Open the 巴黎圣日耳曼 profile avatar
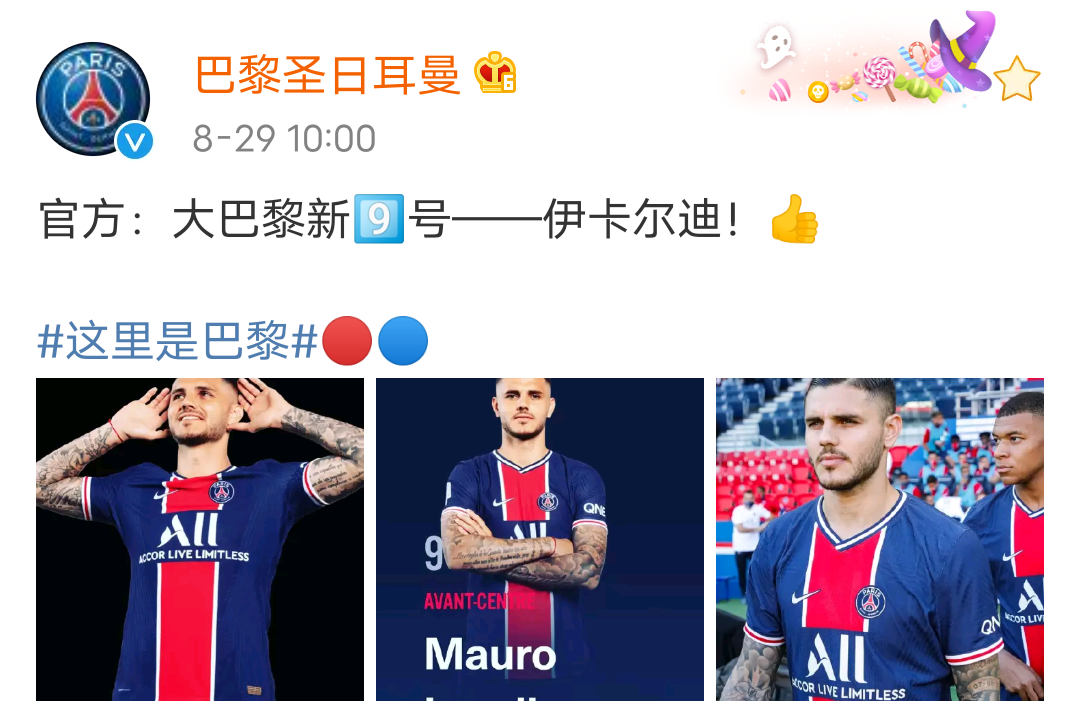This screenshot has width=1079, height=701. pyautogui.click(x=93, y=99)
